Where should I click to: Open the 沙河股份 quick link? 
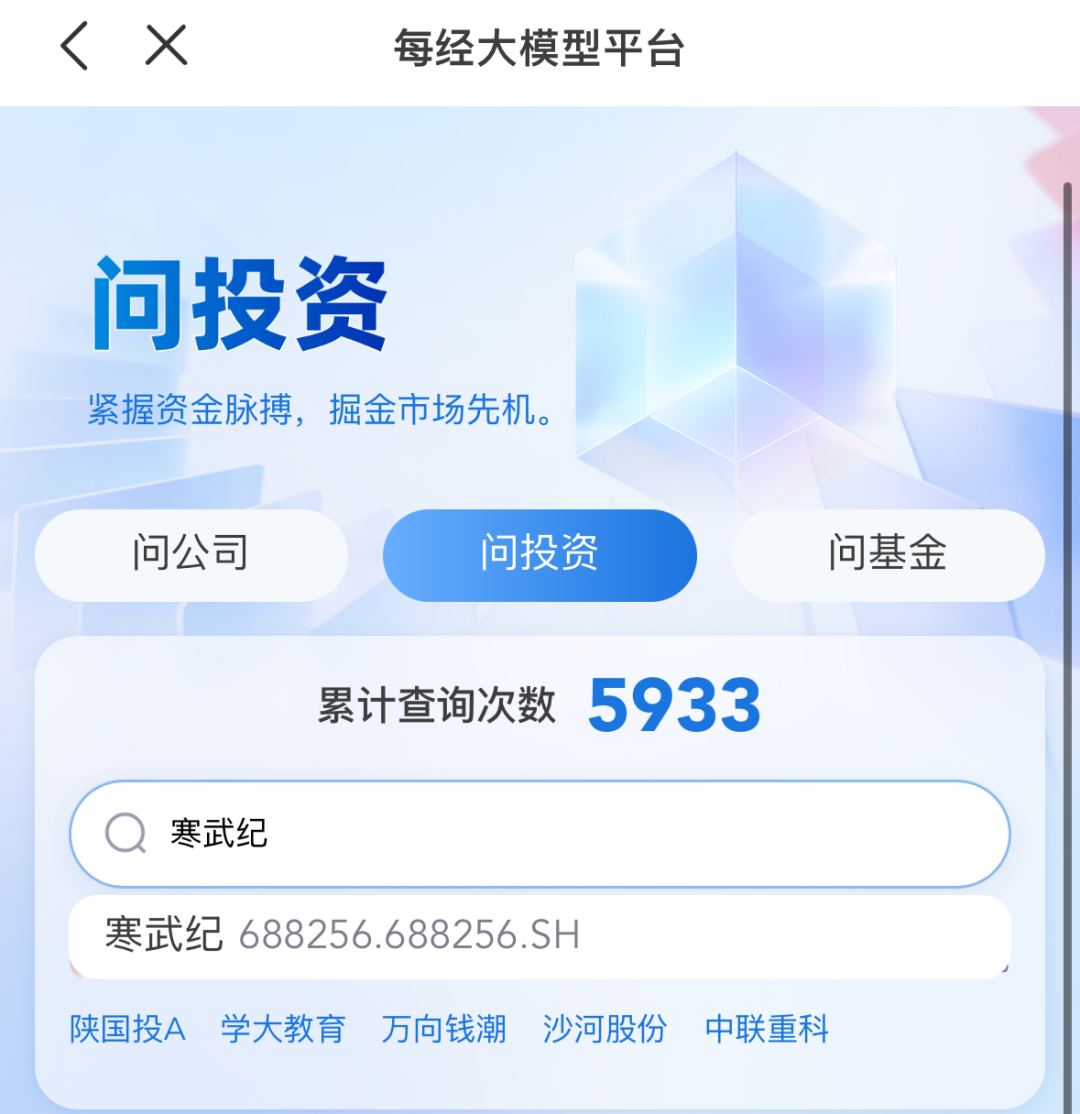tap(605, 1029)
